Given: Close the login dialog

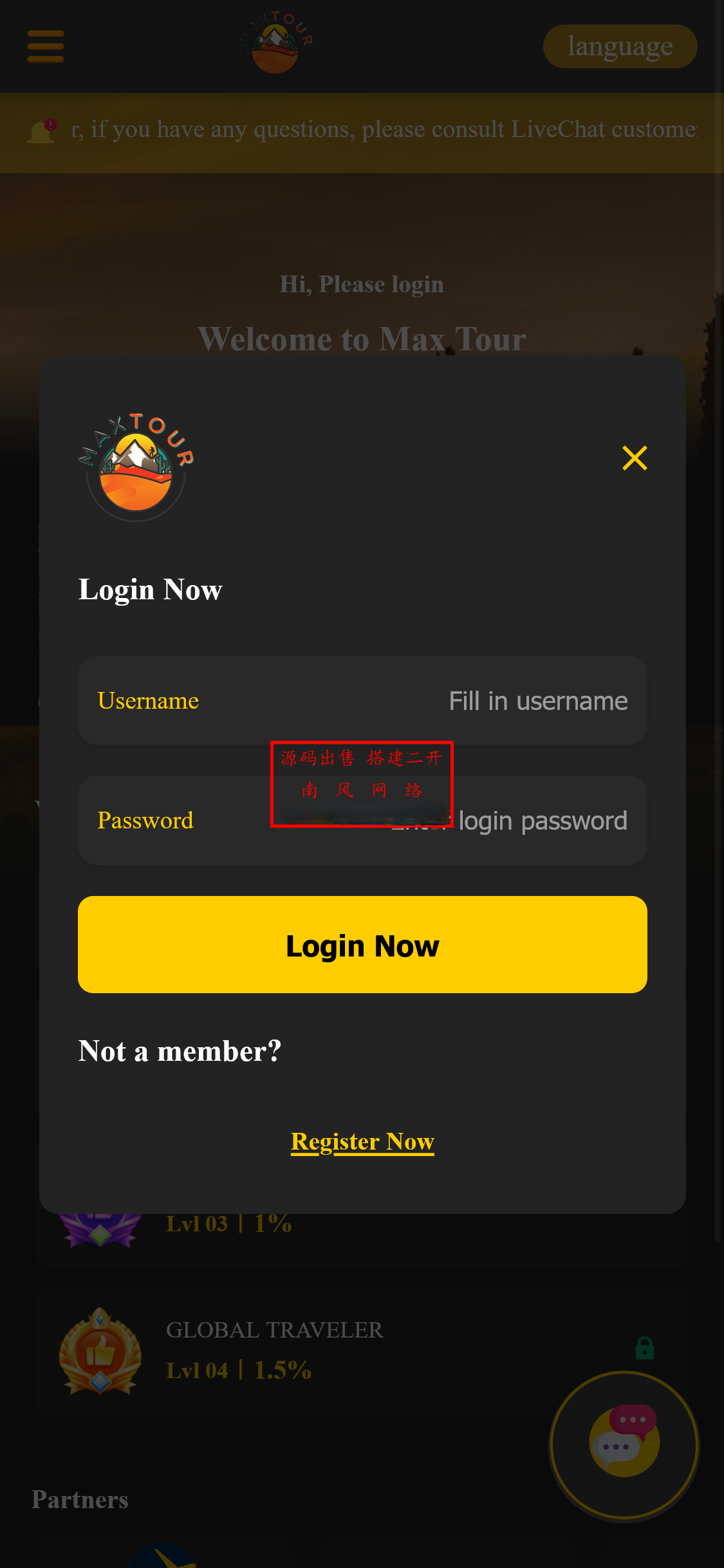Looking at the screenshot, I should coord(635,458).
